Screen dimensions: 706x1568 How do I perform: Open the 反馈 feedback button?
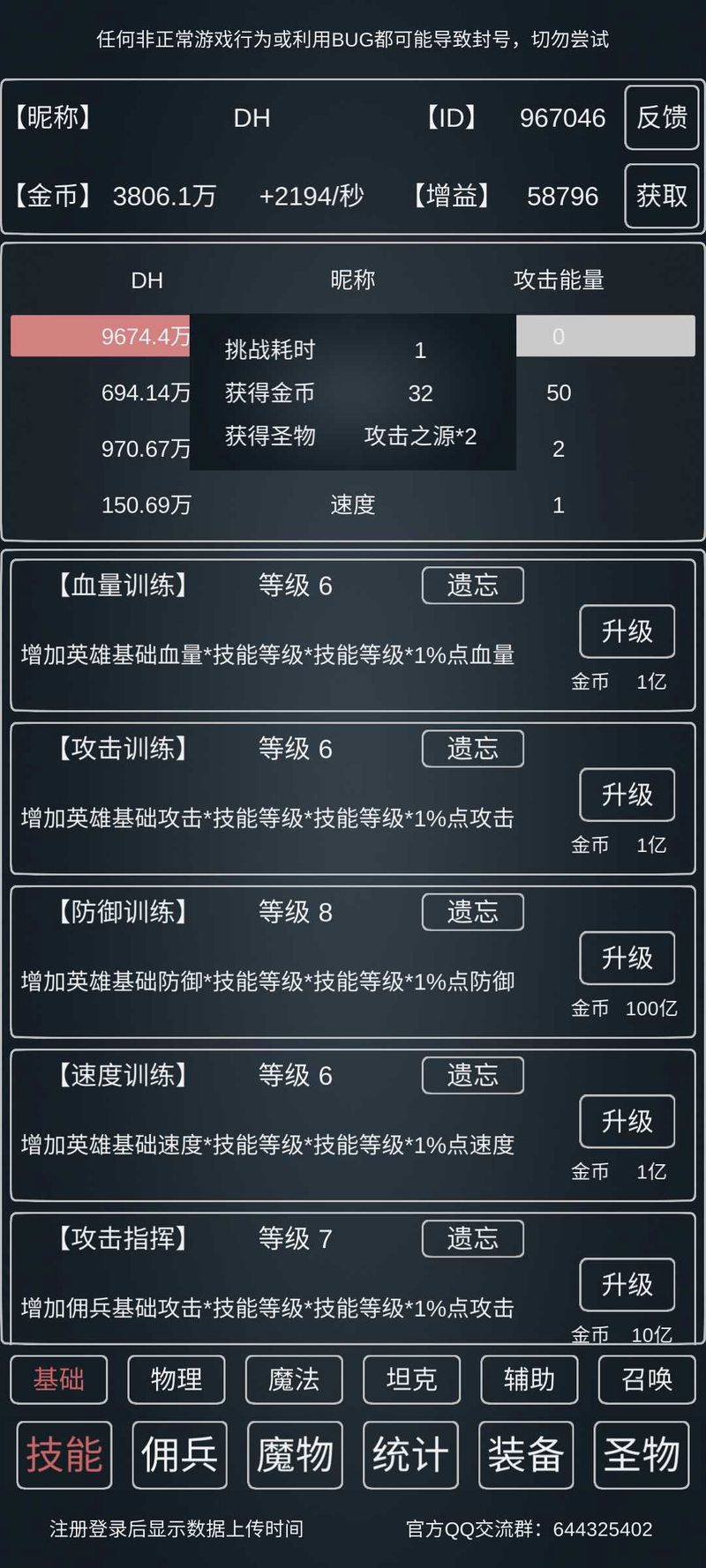(661, 117)
